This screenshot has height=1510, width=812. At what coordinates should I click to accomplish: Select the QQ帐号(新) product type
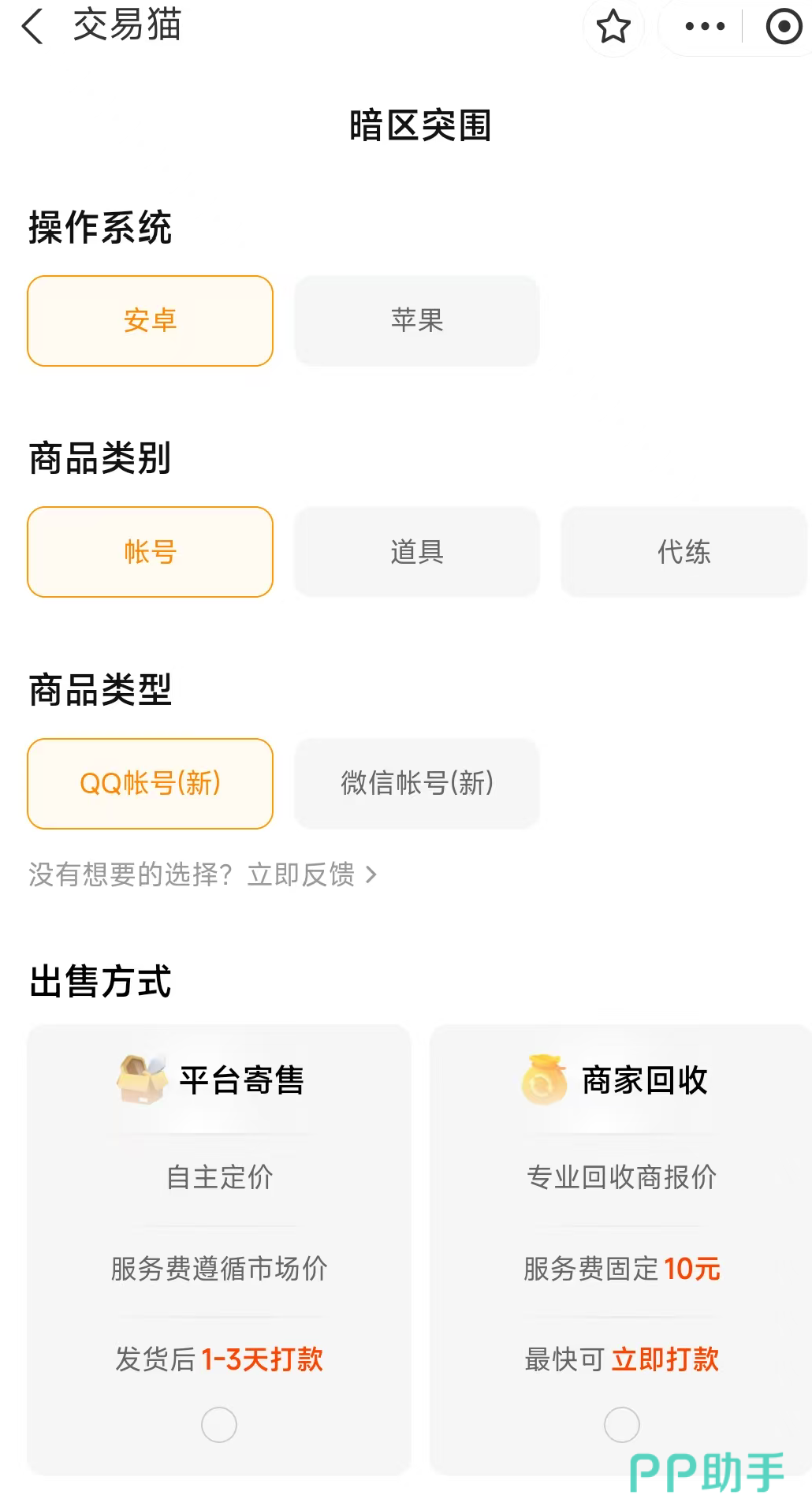[x=150, y=784]
